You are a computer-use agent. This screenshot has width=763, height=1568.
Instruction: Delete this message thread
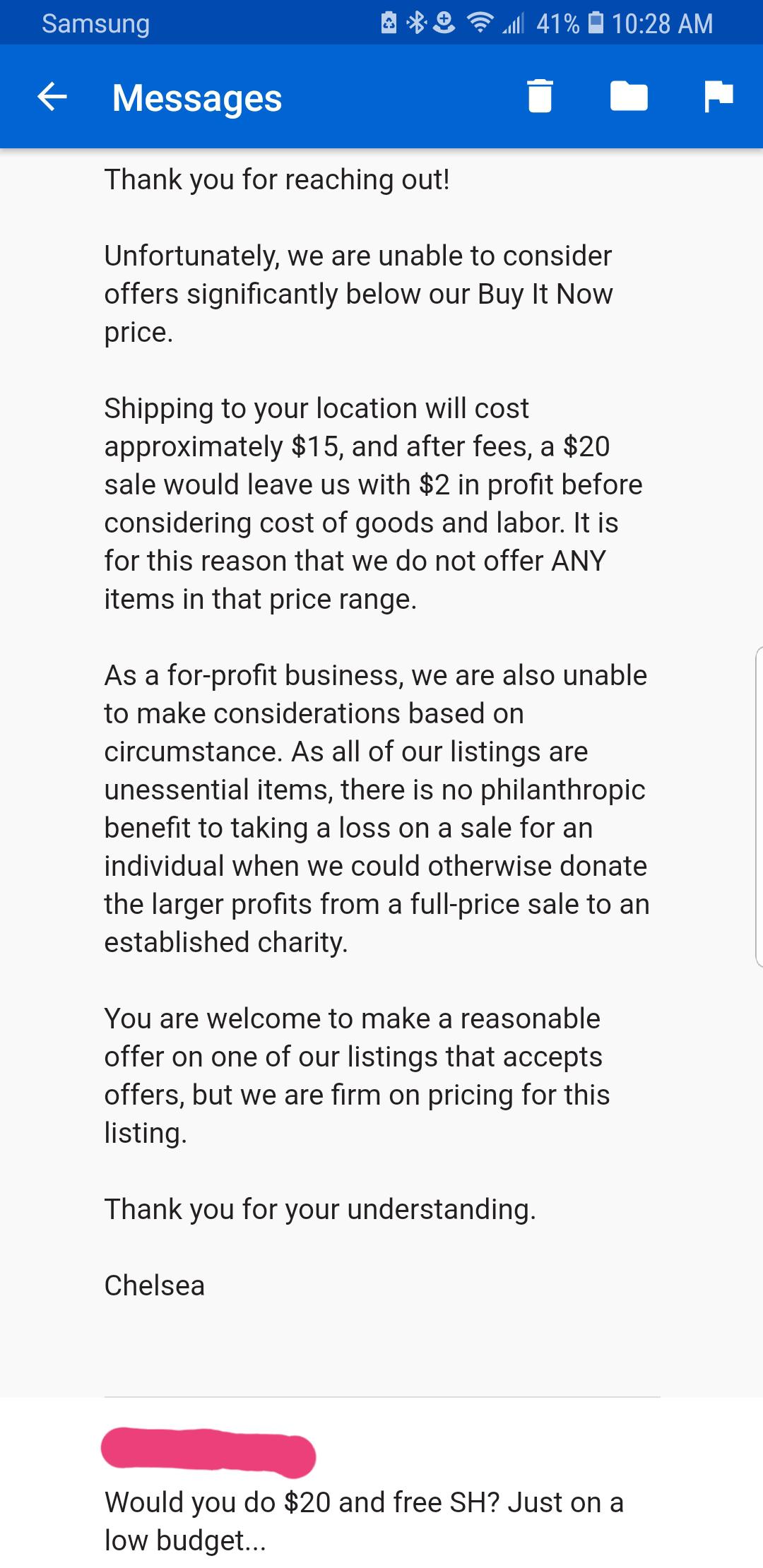tap(540, 98)
